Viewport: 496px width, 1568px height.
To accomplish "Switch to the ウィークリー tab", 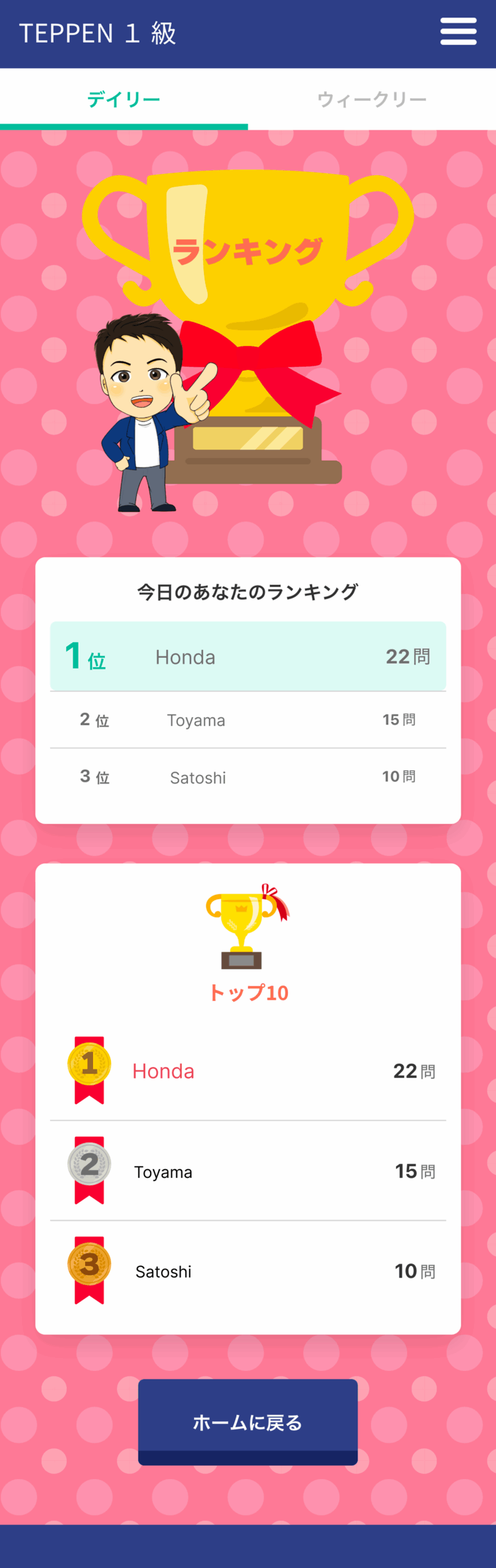I will [x=372, y=99].
